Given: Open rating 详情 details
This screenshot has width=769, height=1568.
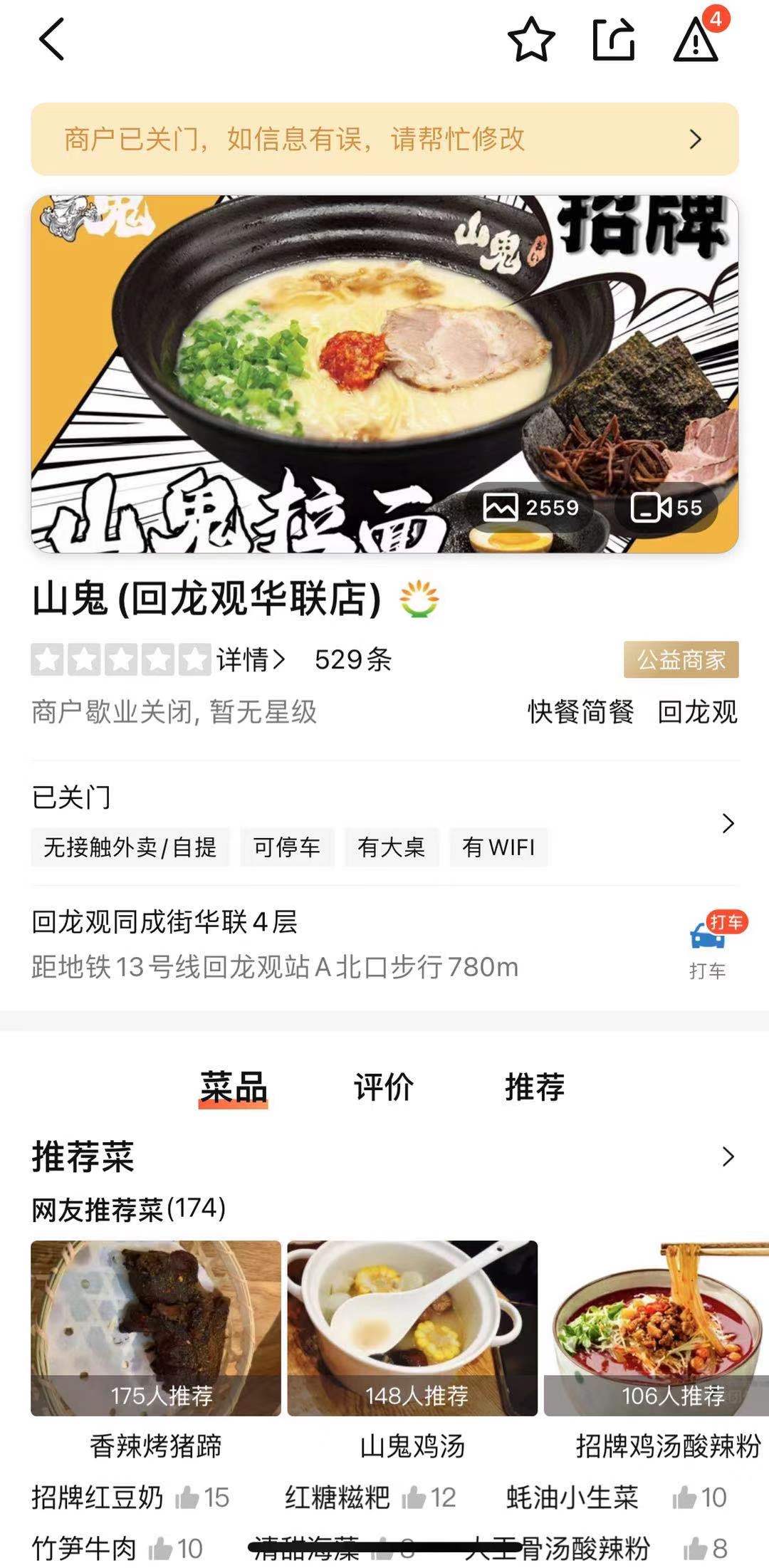Looking at the screenshot, I should coord(251,660).
